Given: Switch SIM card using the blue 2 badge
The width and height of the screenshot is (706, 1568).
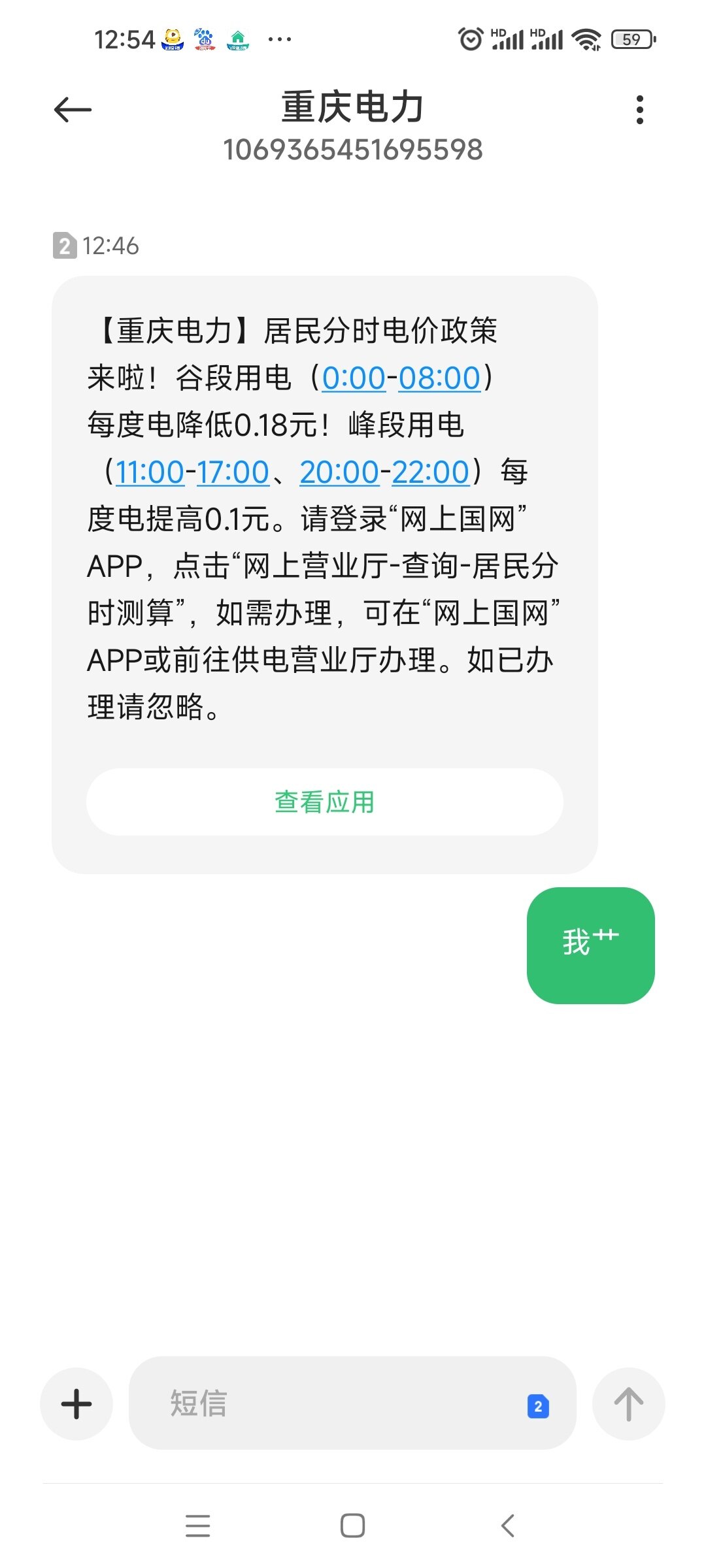Looking at the screenshot, I should click(x=538, y=1406).
